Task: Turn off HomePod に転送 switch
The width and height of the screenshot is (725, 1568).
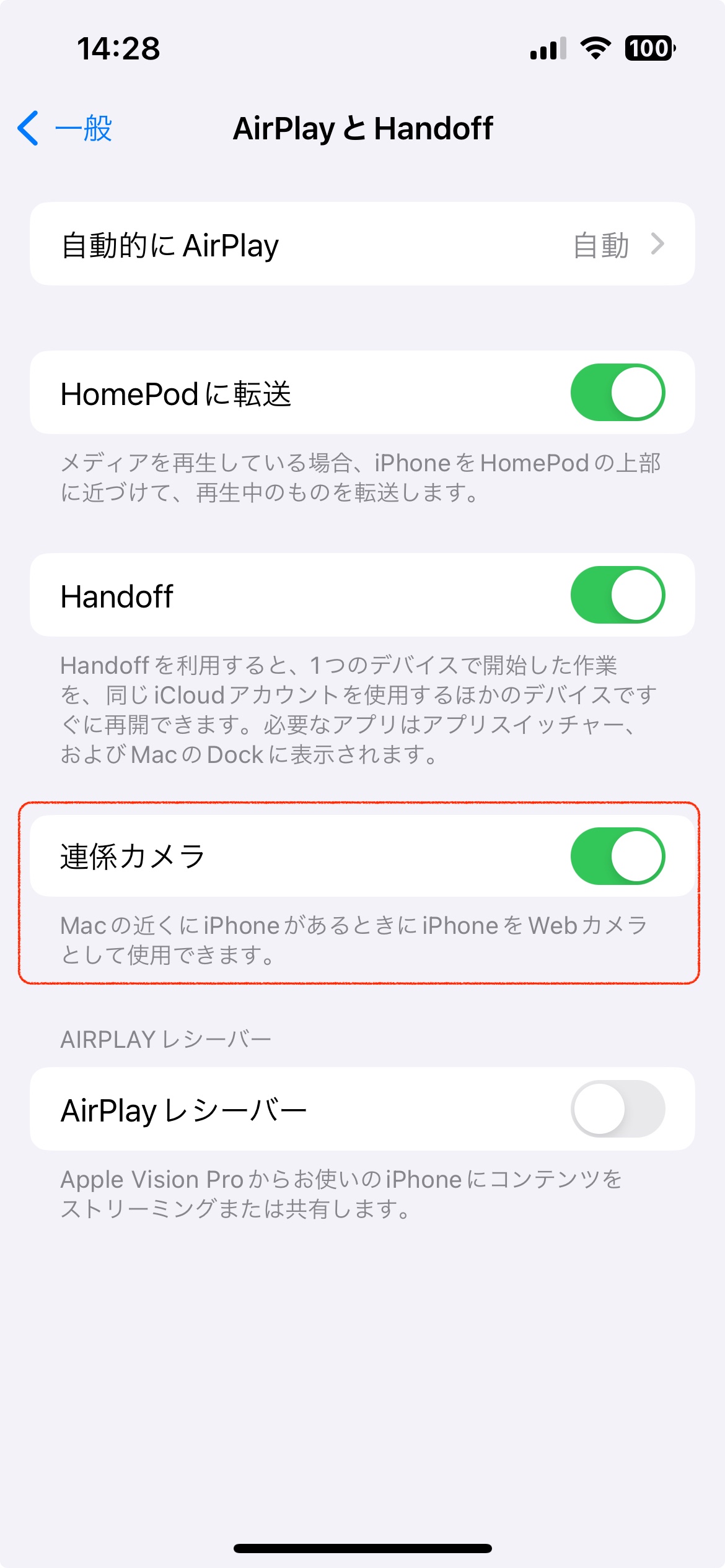Action: point(617,393)
